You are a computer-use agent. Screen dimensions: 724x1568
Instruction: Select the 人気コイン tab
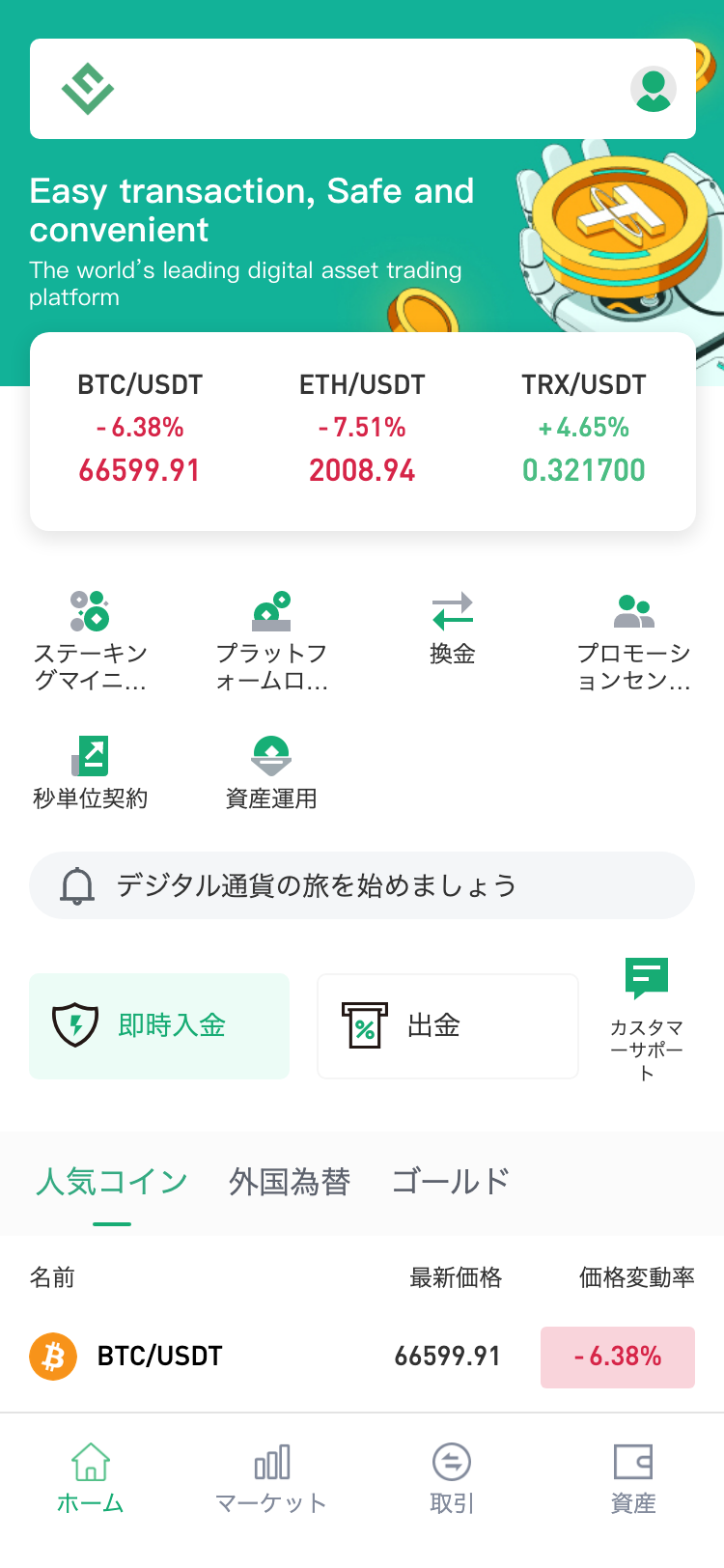[x=112, y=1182]
